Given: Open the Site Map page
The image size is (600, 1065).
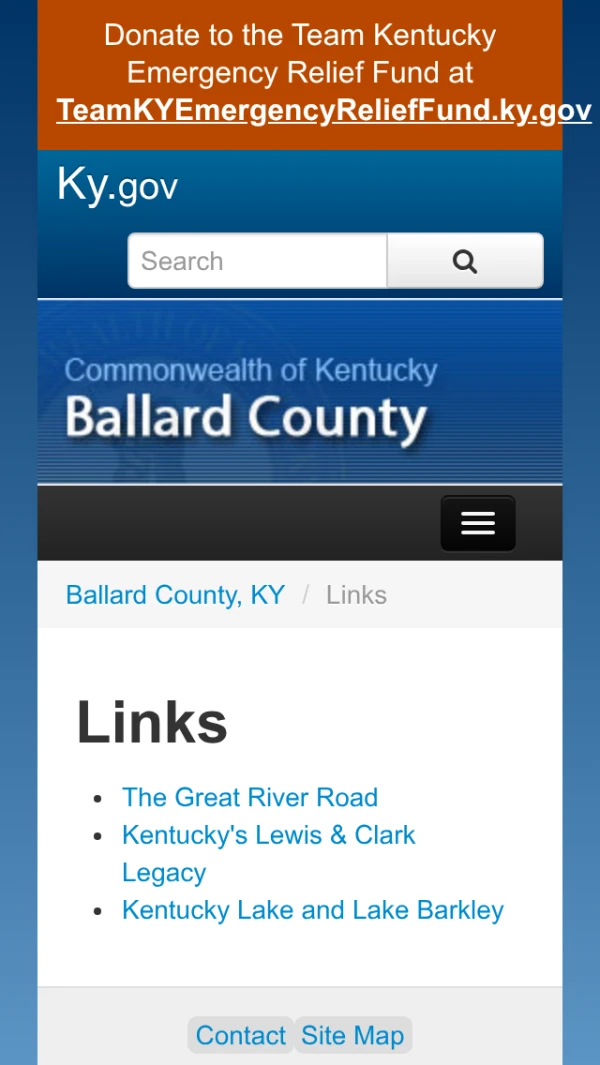Looking at the screenshot, I should pyautogui.click(x=353, y=1036).
